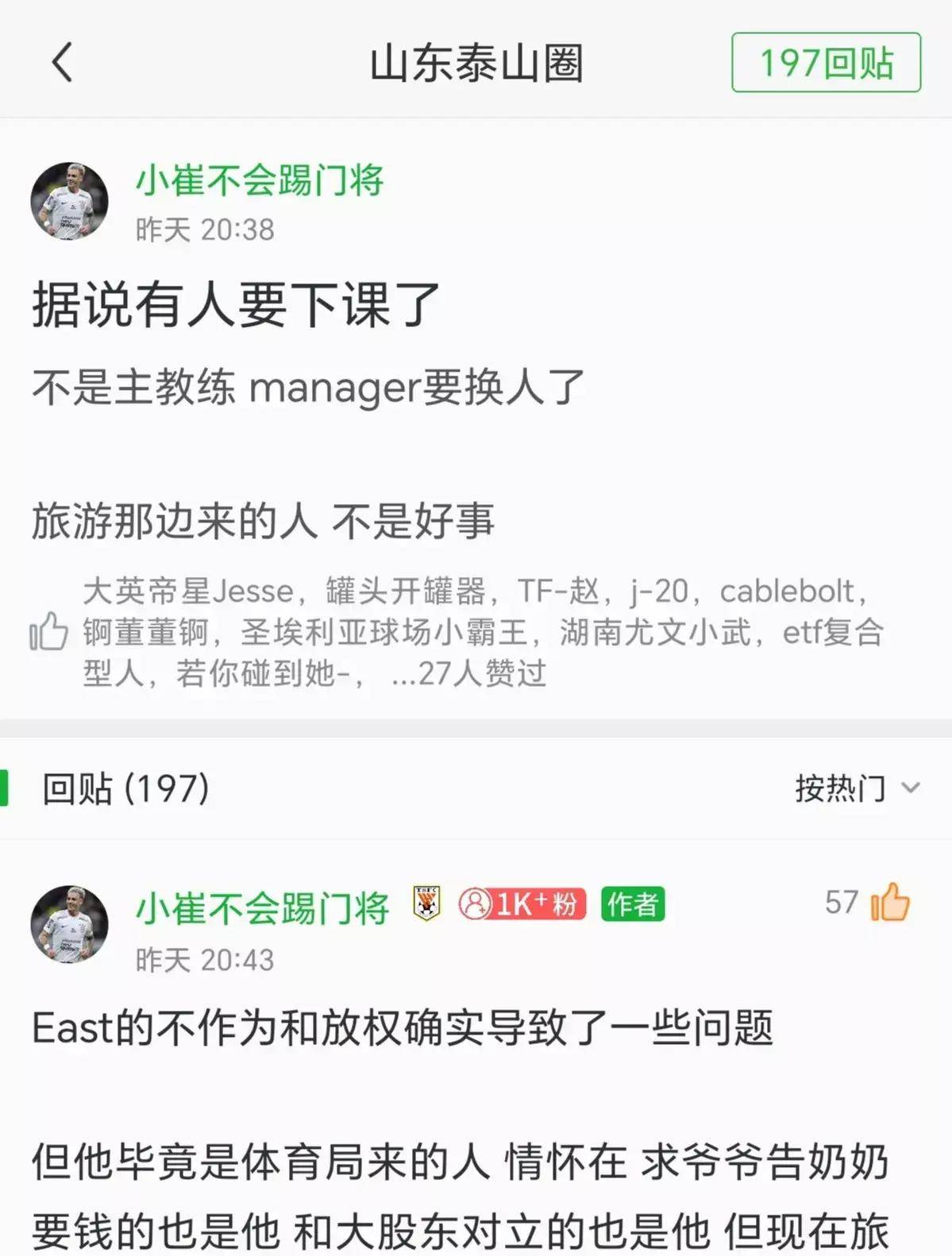Like the reply with 57 likes
The image size is (952, 1256).
coord(889,903)
